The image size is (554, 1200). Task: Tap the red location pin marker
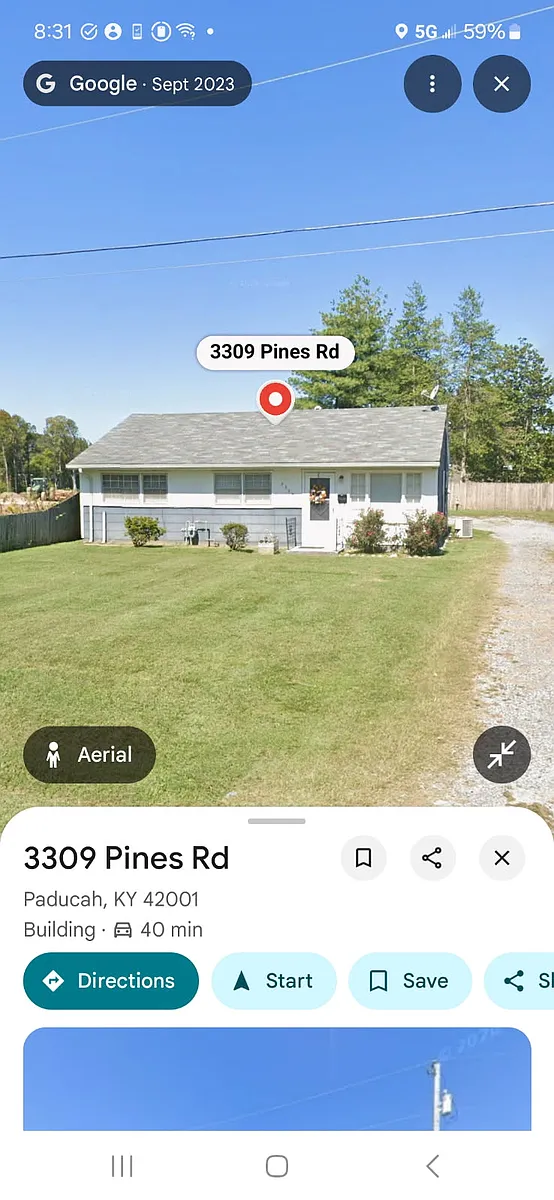click(x=275, y=402)
